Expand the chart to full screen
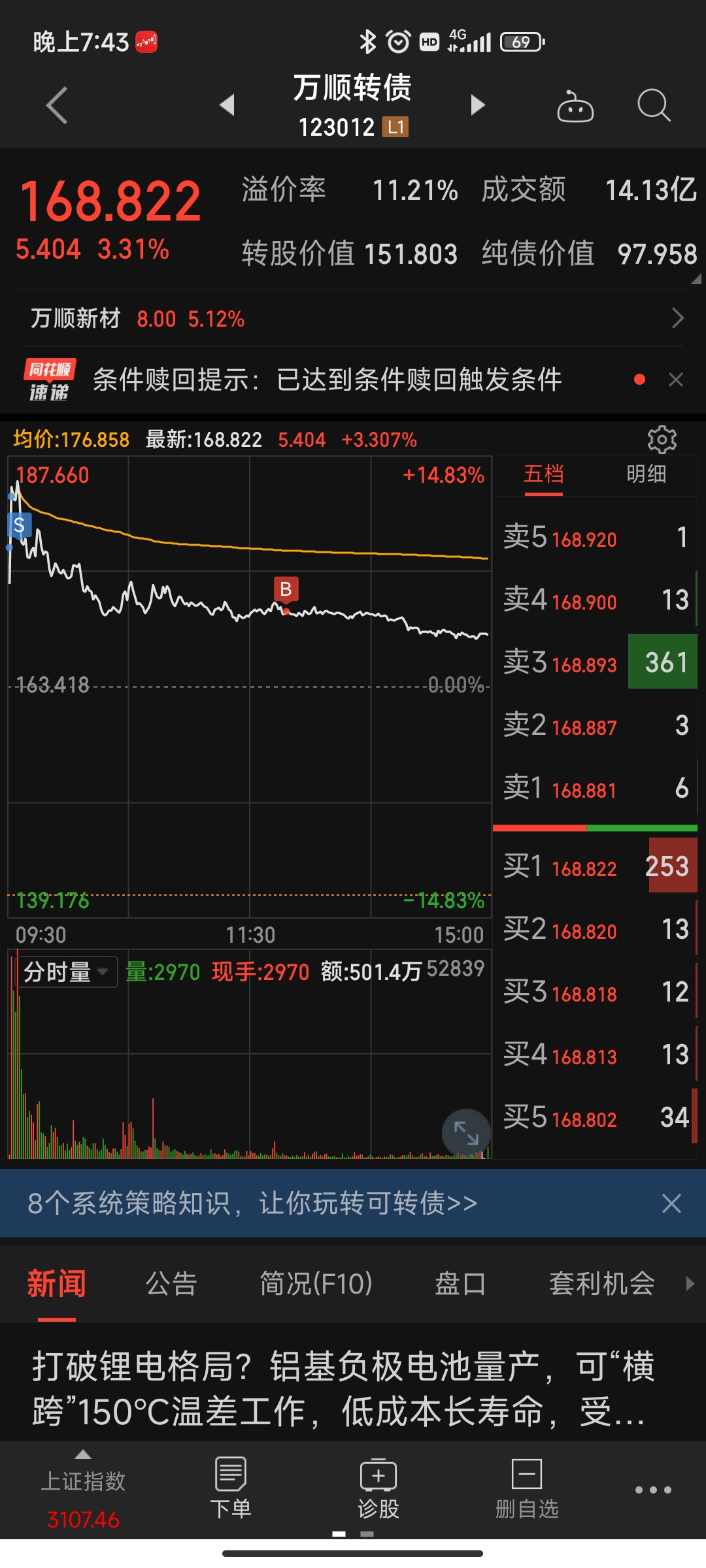The height and width of the screenshot is (1568, 706). tap(466, 1133)
